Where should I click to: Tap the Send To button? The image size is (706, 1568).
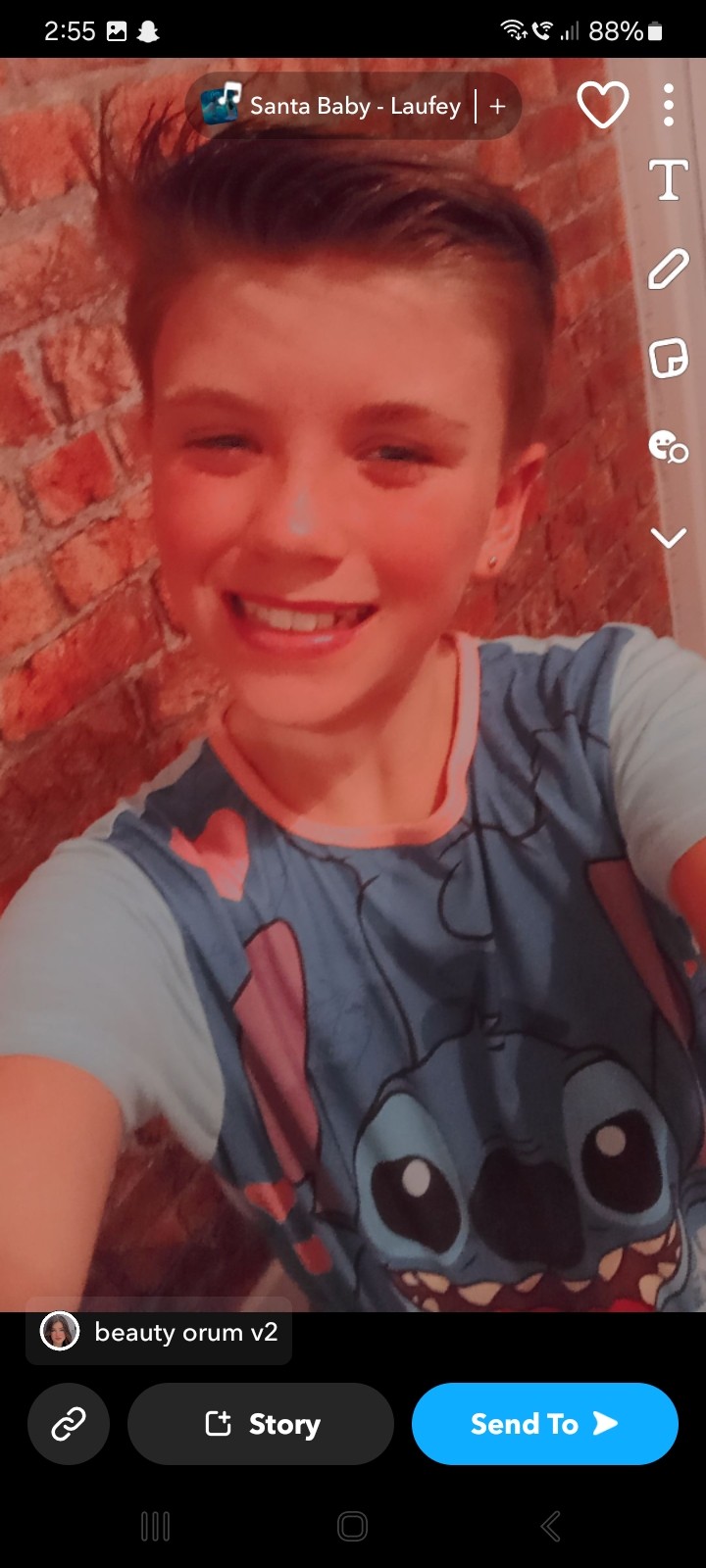pyautogui.click(x=544, y=1424)
